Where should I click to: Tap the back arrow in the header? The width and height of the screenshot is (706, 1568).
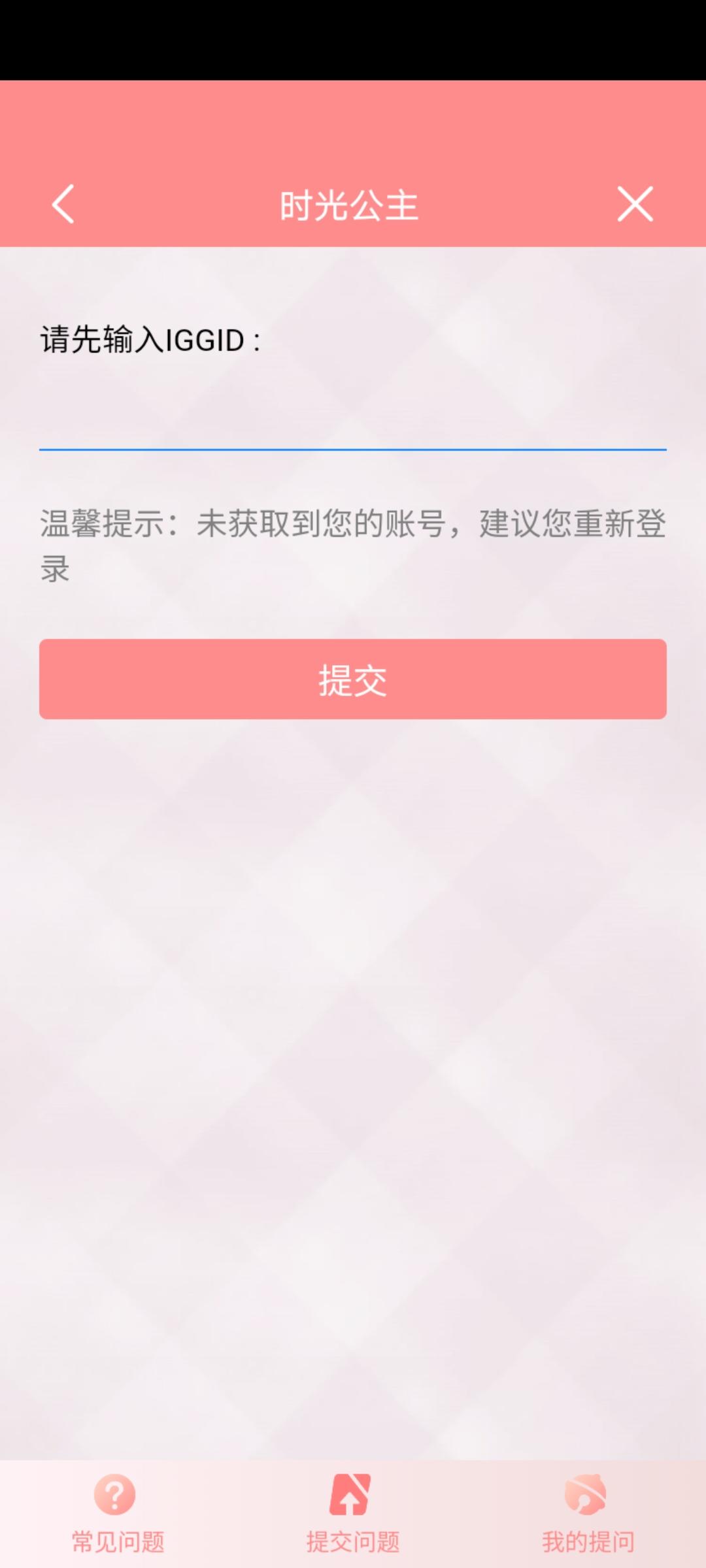pyautogui.click(x=63, y=204)
